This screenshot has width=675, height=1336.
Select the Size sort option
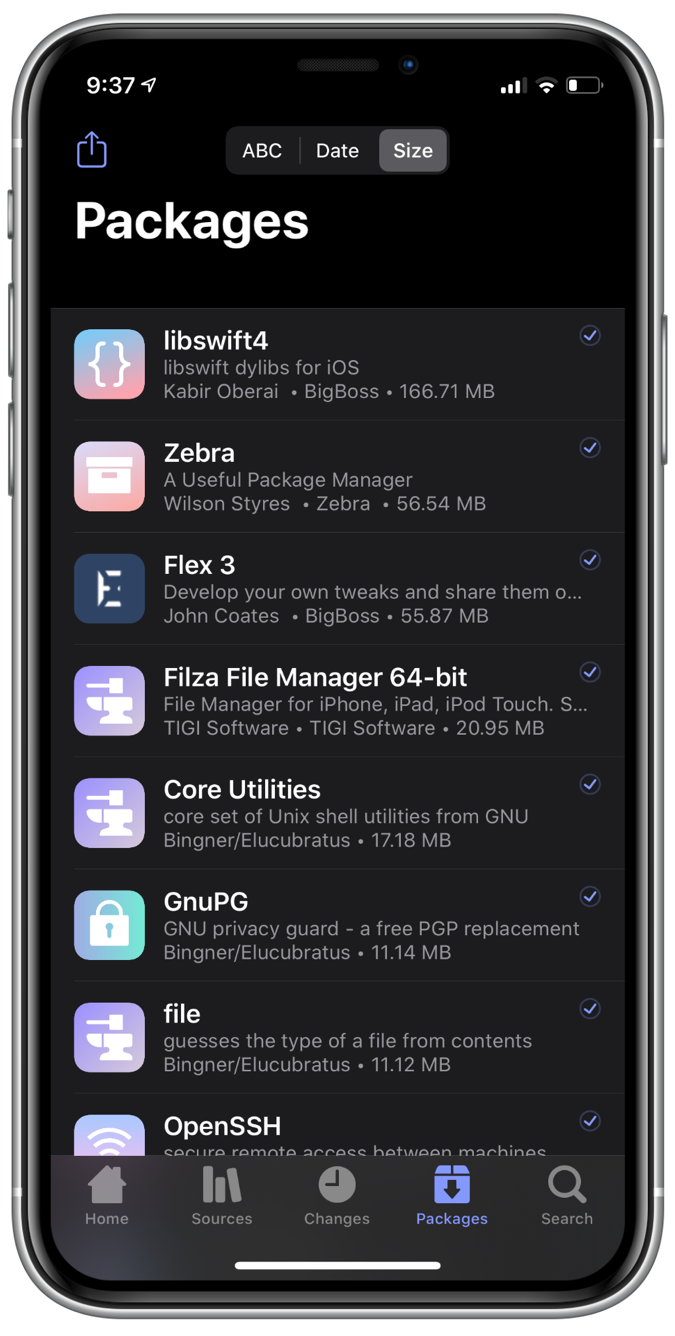pyautogui.click(x=412, y=151)
